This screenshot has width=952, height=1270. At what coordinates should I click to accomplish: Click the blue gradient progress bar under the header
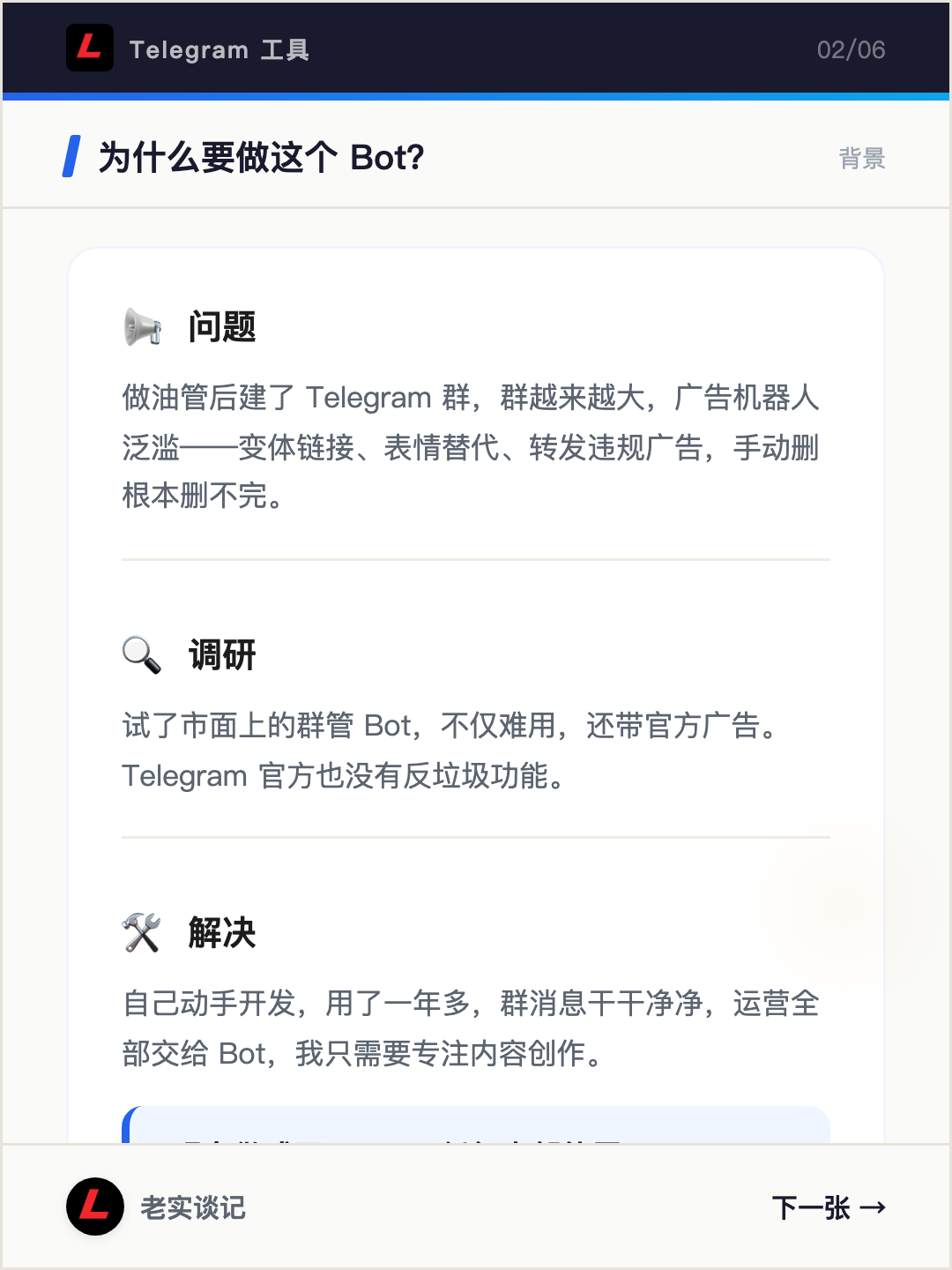tap(476, 93)
